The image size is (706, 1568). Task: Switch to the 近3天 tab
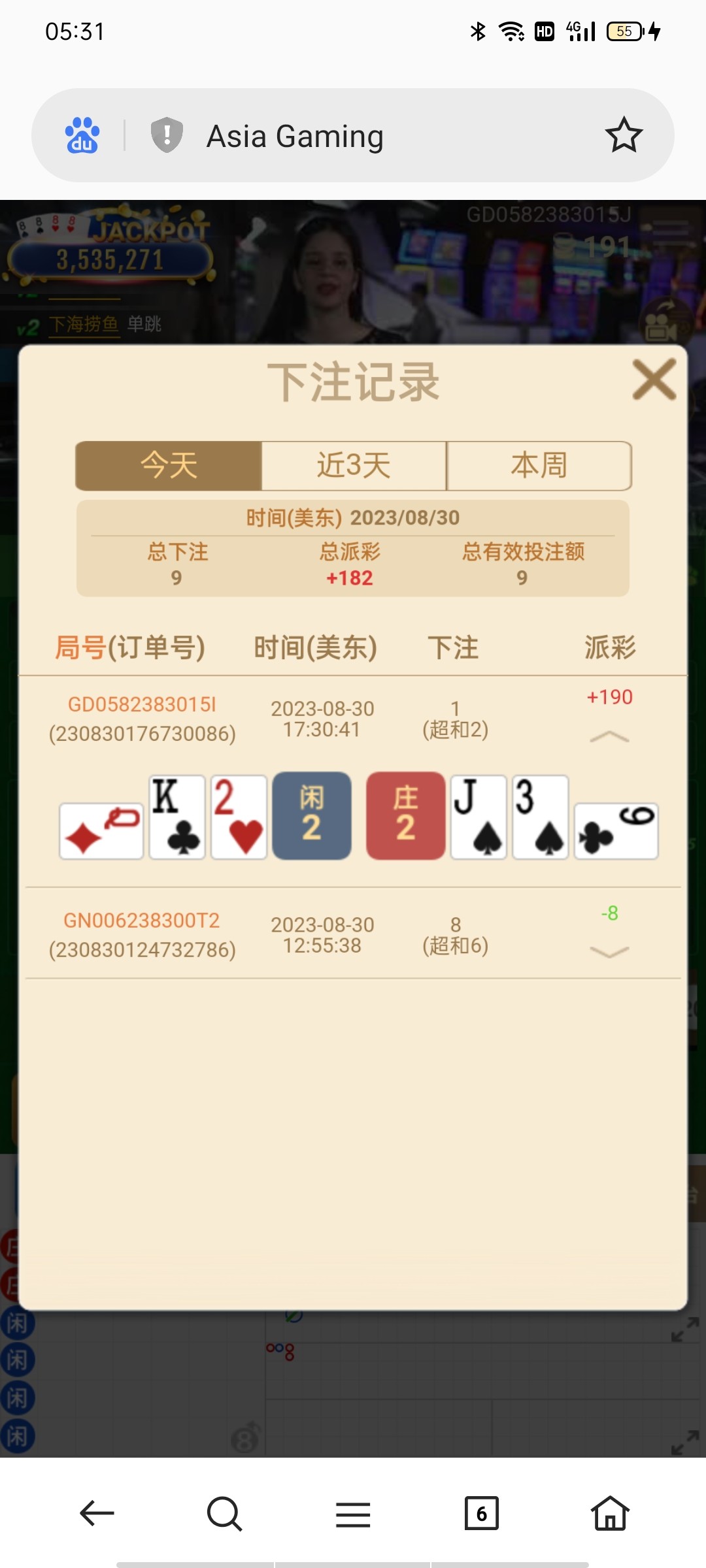tap(354, 466)
